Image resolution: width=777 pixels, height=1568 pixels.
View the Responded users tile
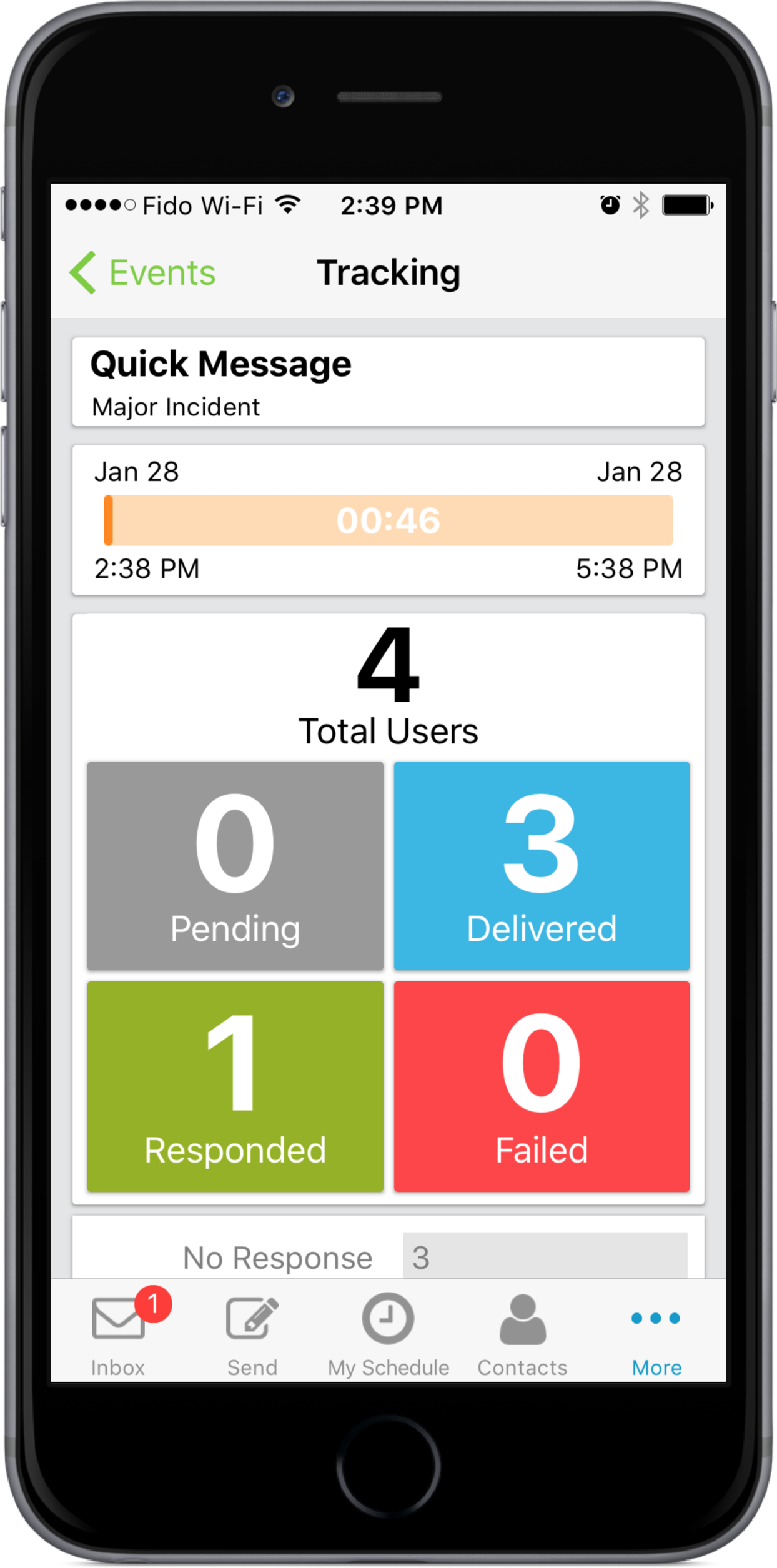click(235, 1086)
